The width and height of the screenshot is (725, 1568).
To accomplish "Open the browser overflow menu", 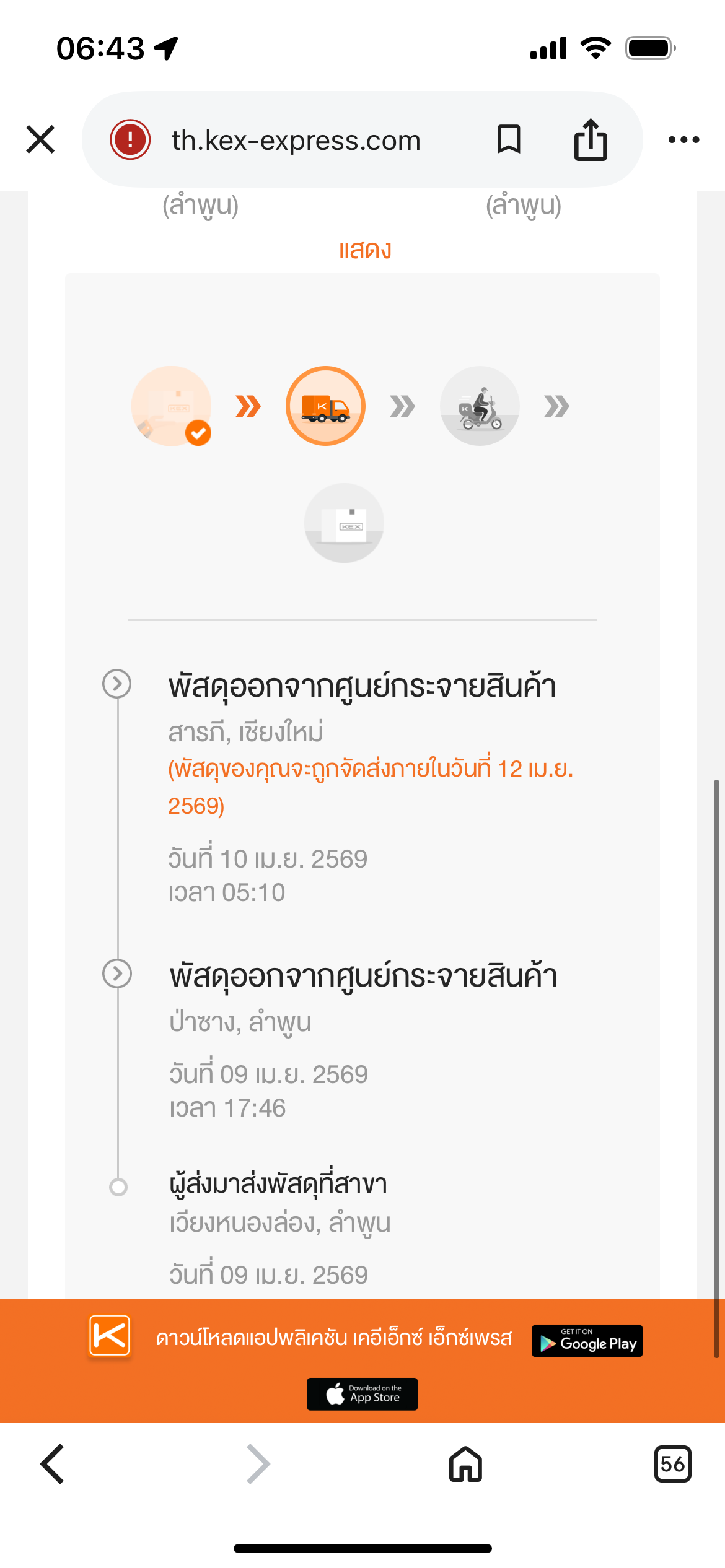I will (683, 140).
